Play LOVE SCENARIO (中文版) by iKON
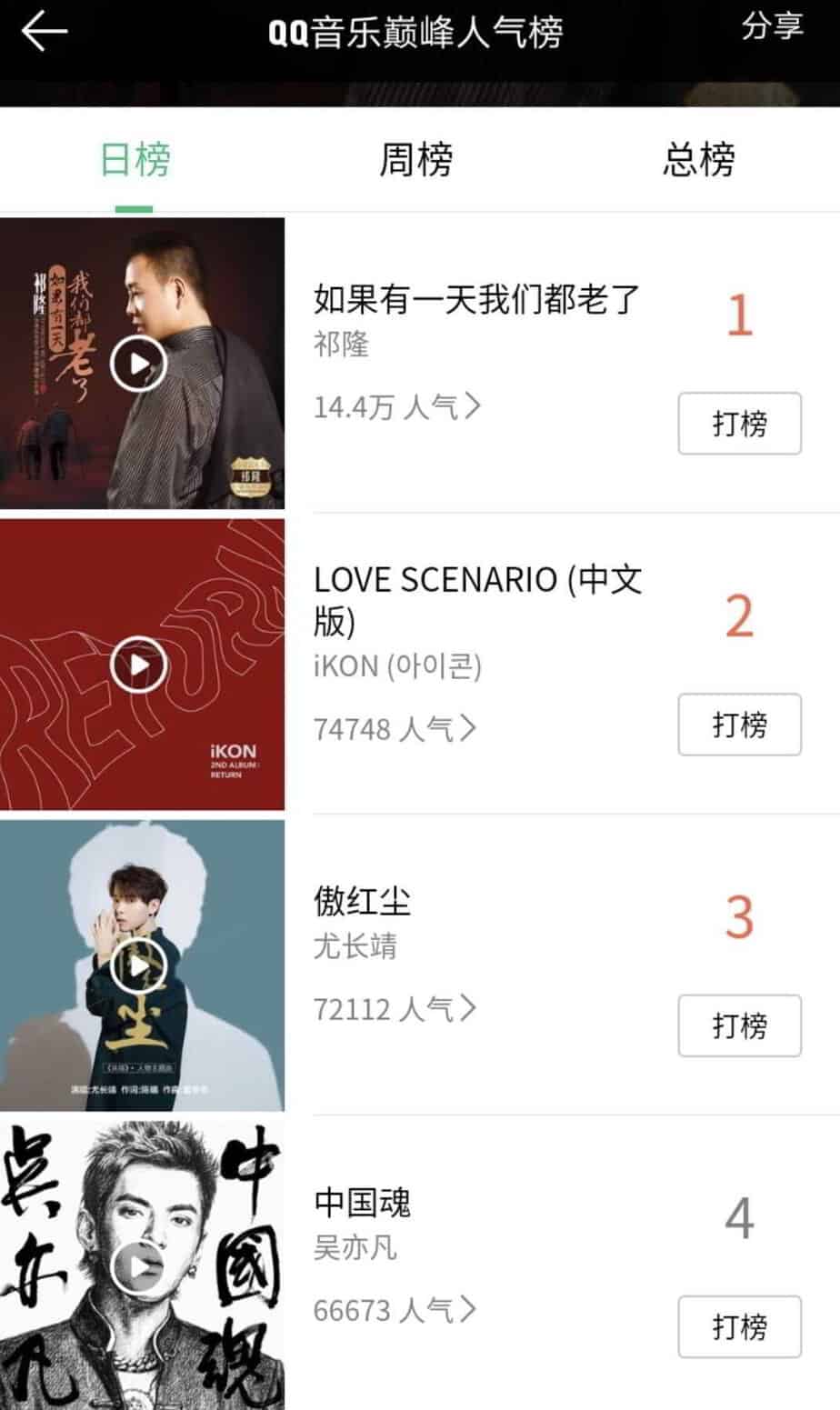Viewport: 840px width, 1410px height. pos(138,665)
